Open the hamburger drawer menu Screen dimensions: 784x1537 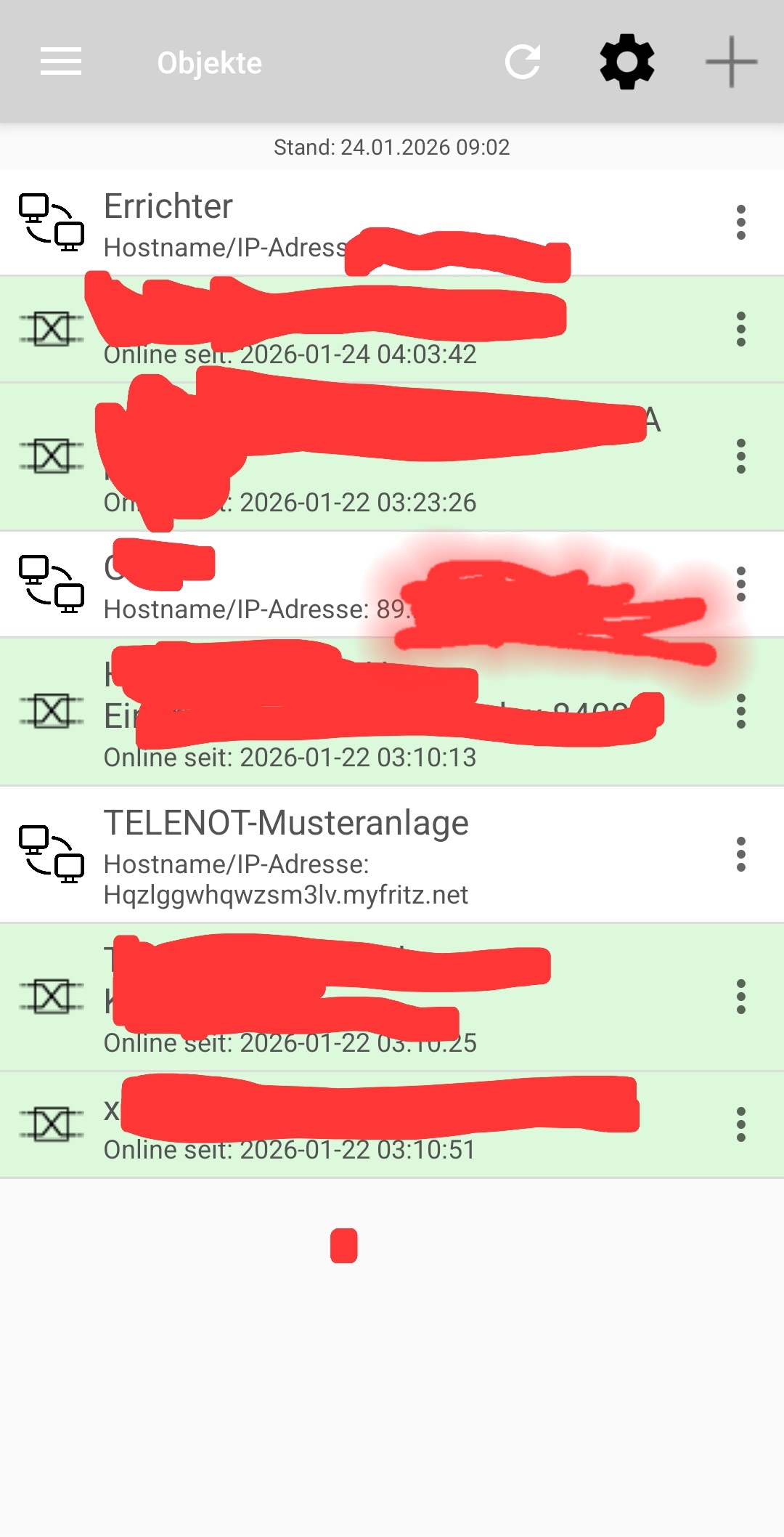61,62
